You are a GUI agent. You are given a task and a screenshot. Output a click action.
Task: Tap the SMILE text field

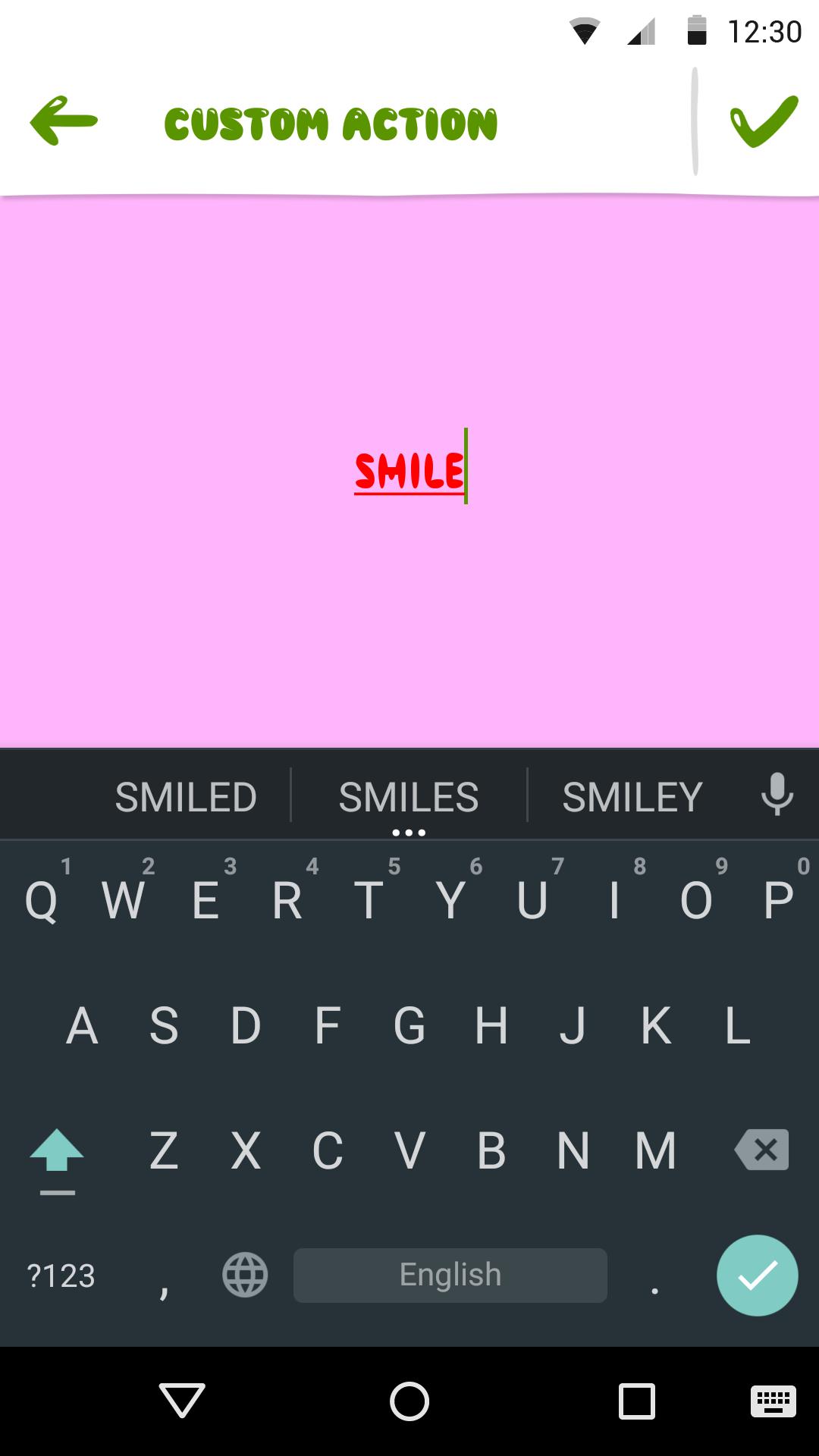pos(409,471)
